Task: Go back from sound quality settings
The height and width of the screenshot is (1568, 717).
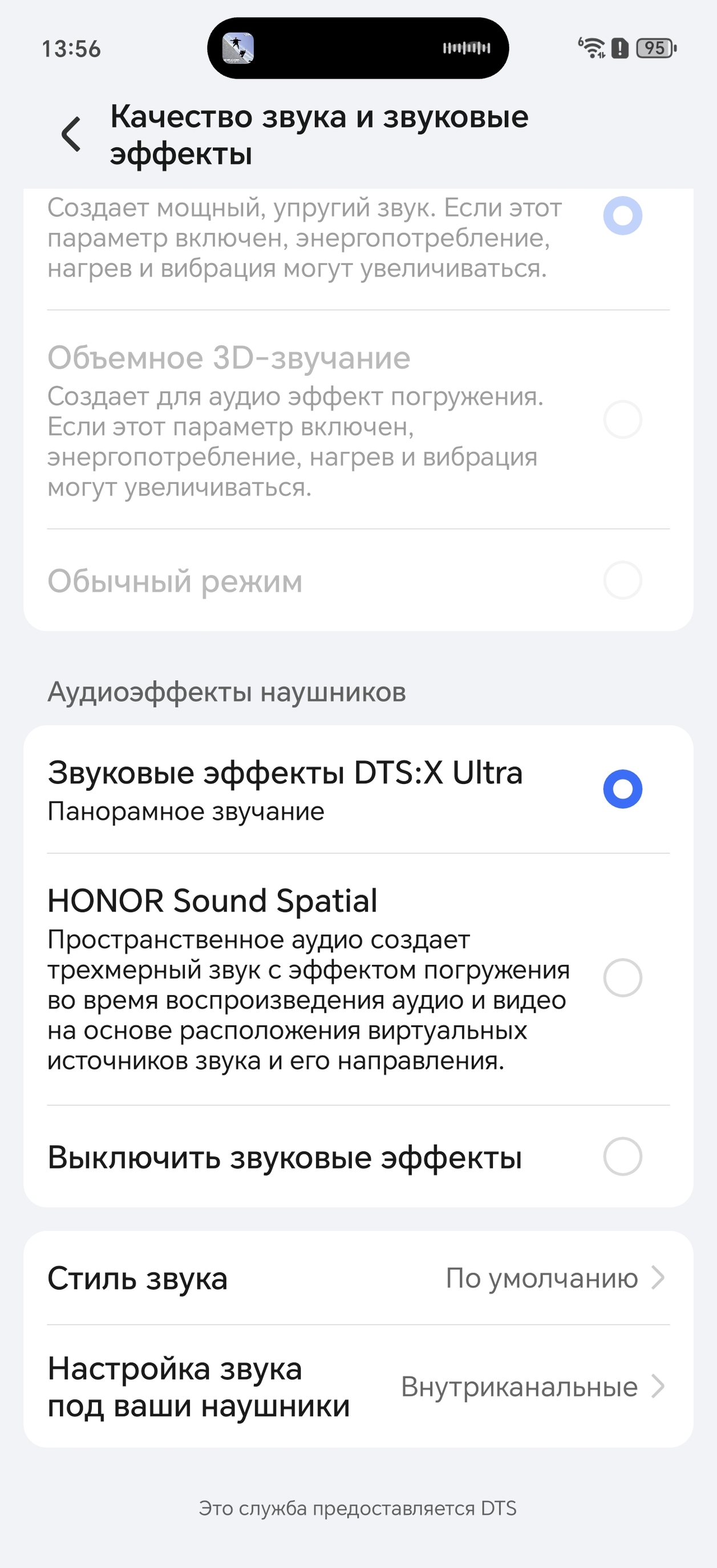Action: point(71,134)
